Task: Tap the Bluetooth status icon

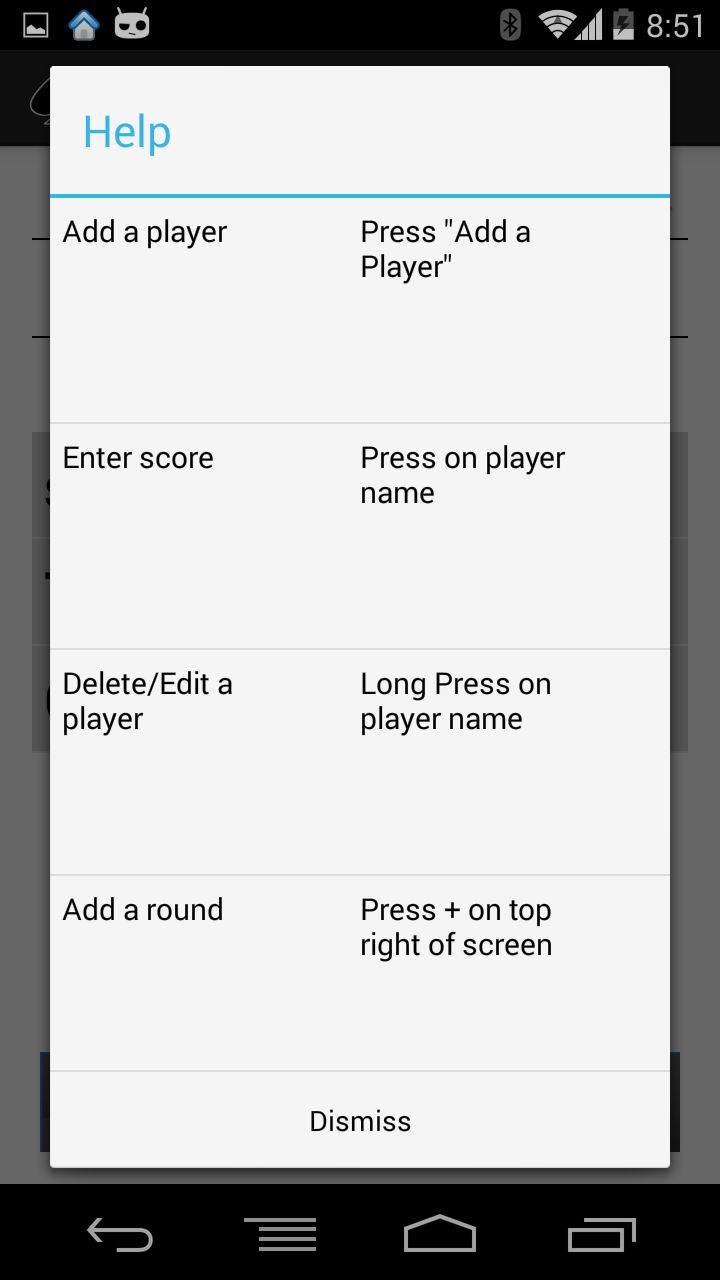Action: coord(510,25)
